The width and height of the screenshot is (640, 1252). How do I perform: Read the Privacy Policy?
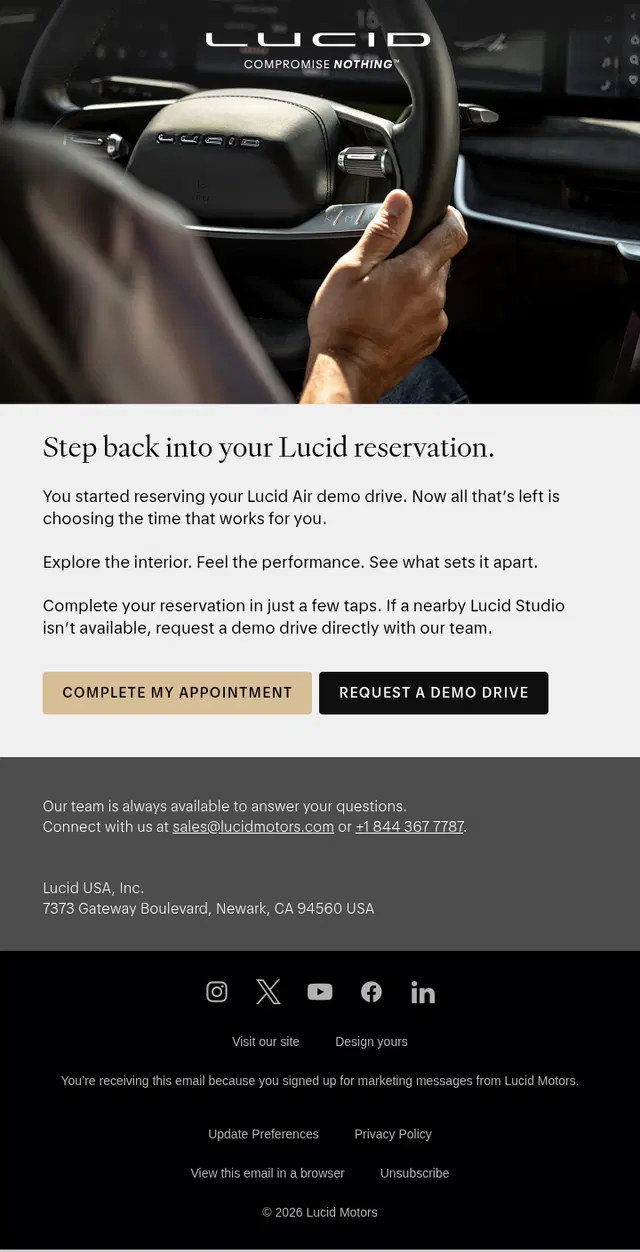tap(393, 1134)
